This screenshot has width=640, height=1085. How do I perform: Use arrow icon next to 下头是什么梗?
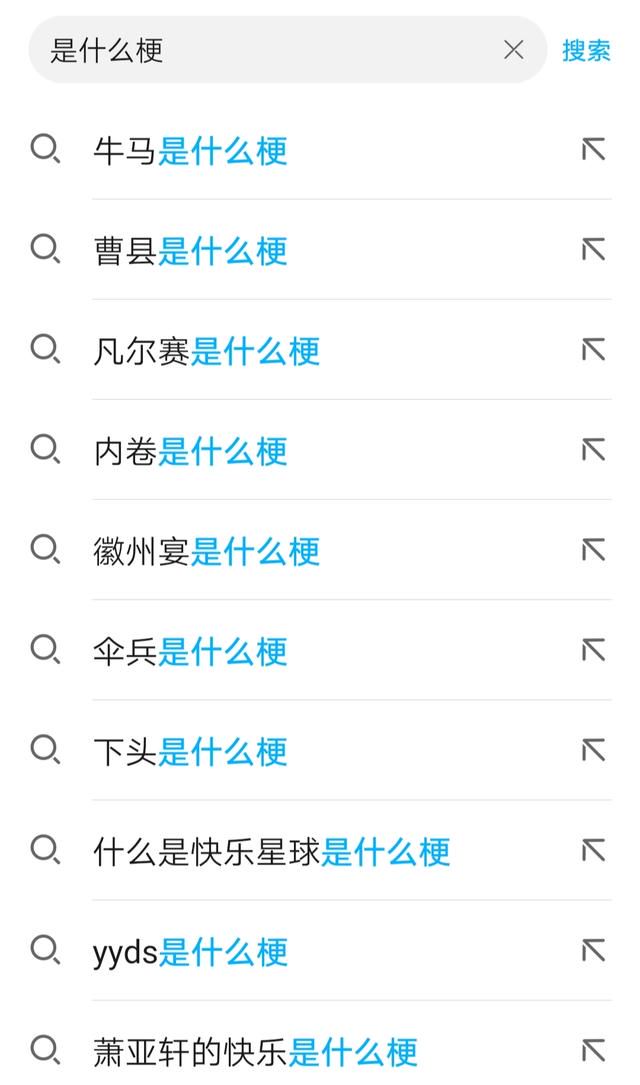tap(594, 750)
